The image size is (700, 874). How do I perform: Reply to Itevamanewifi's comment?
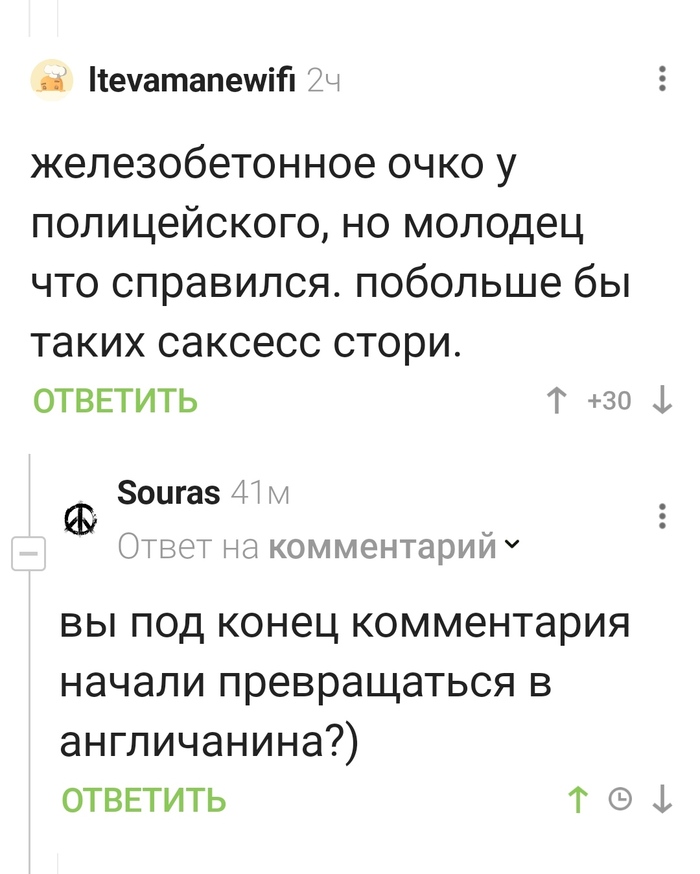coord(115,401)
